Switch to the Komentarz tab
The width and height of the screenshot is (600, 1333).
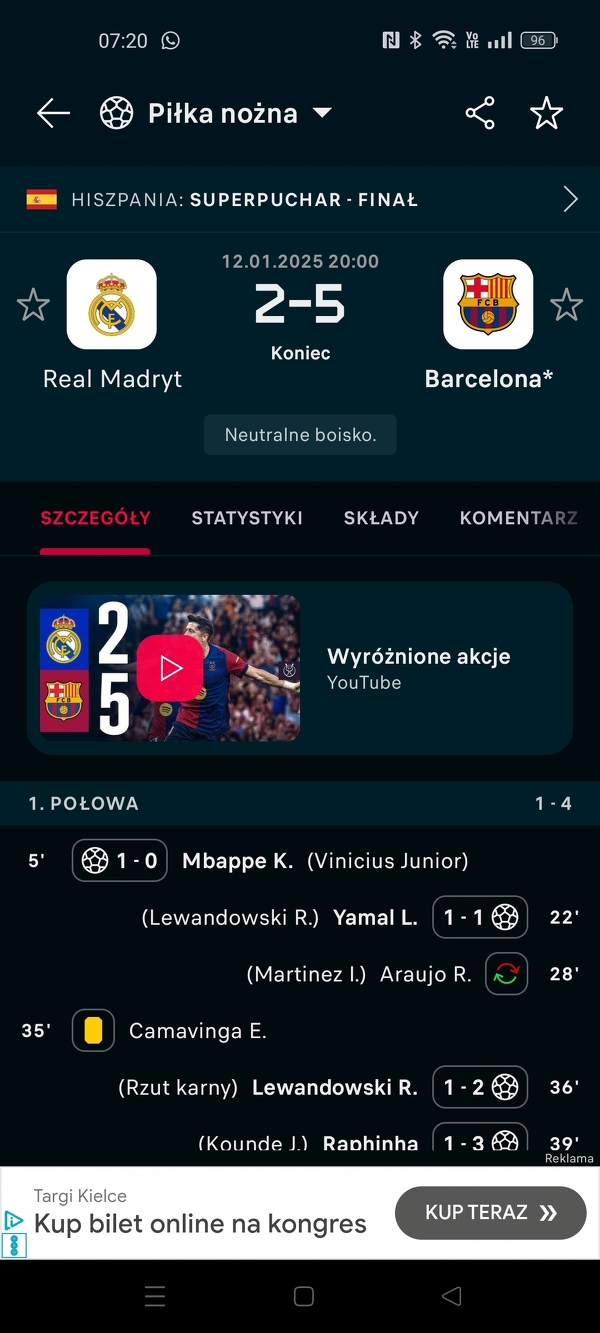518,518
